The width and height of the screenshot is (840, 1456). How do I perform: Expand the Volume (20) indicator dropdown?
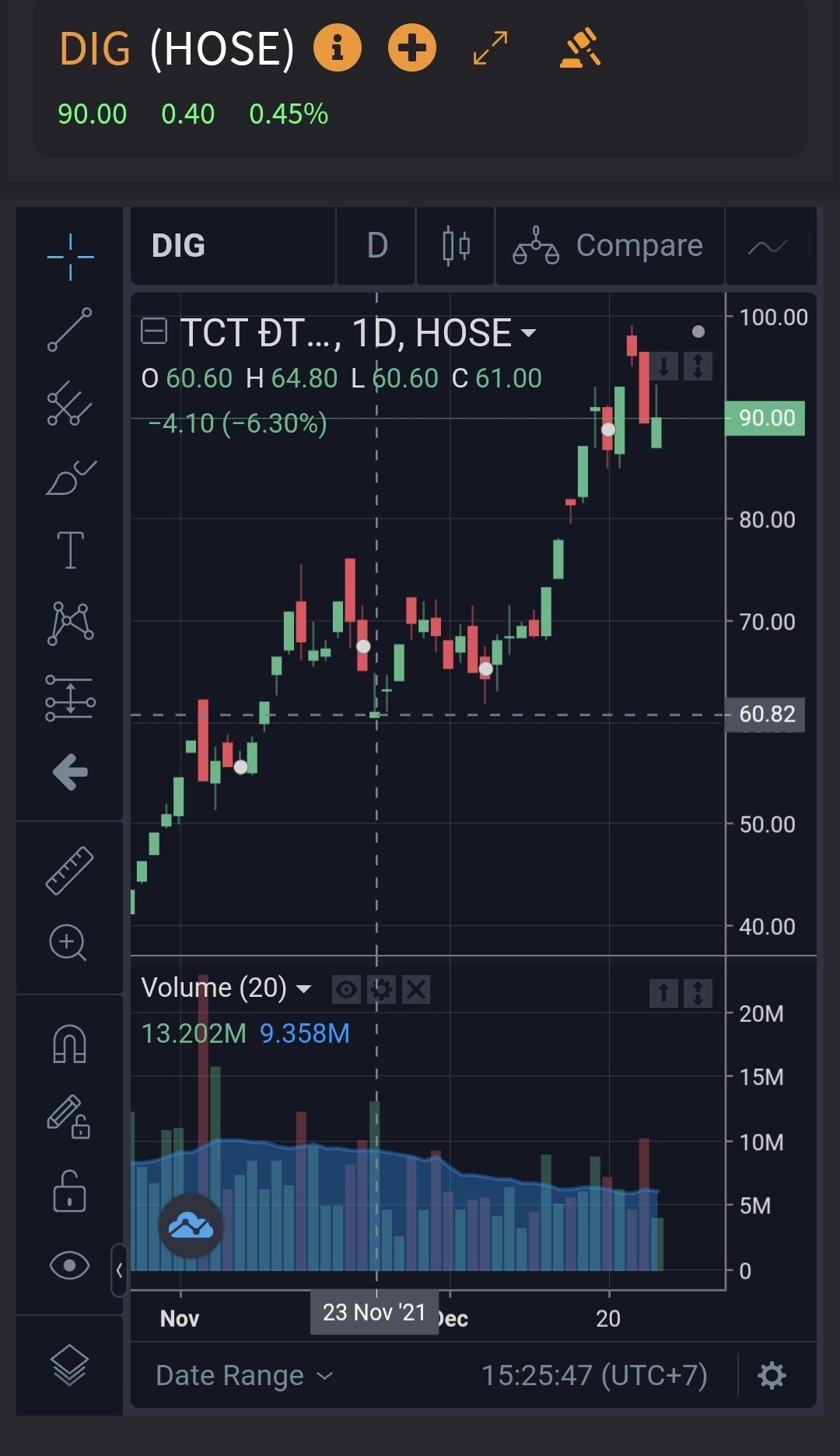303,989
